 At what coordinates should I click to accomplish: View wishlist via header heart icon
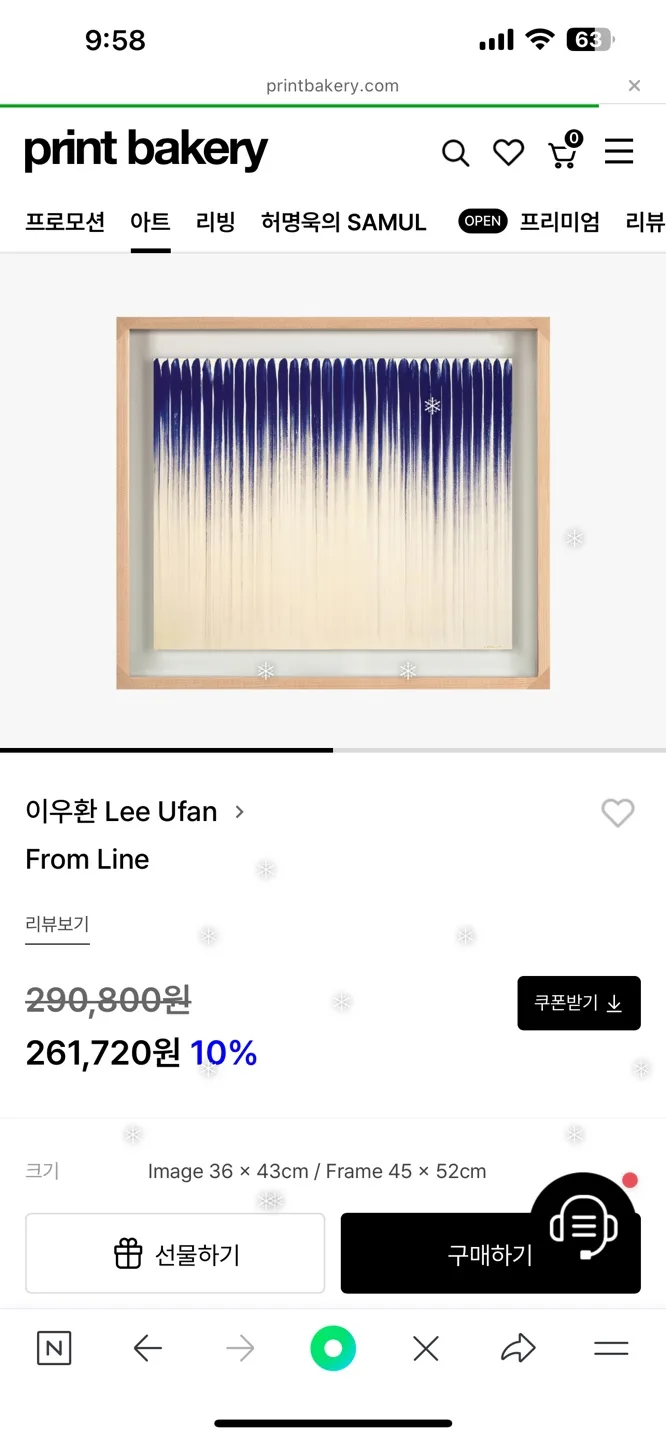pos(509,153)
